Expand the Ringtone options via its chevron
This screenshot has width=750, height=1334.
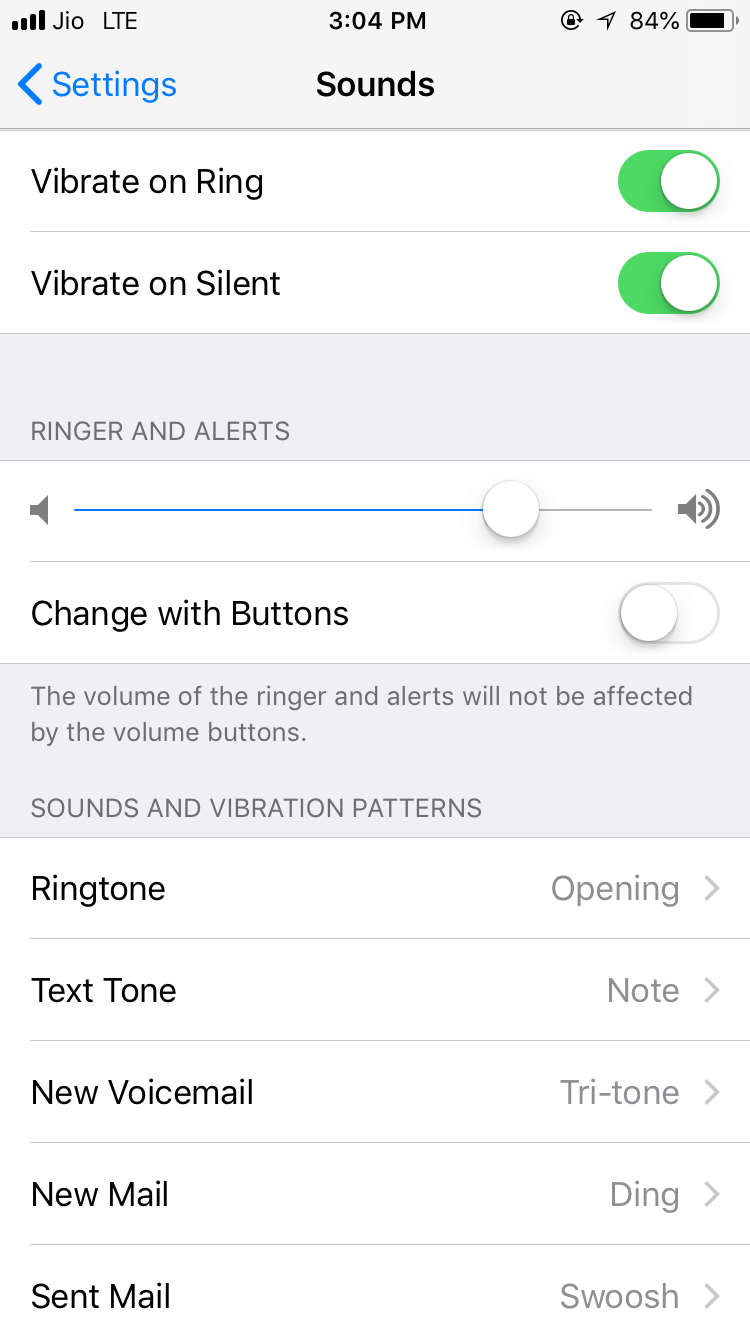711,888
